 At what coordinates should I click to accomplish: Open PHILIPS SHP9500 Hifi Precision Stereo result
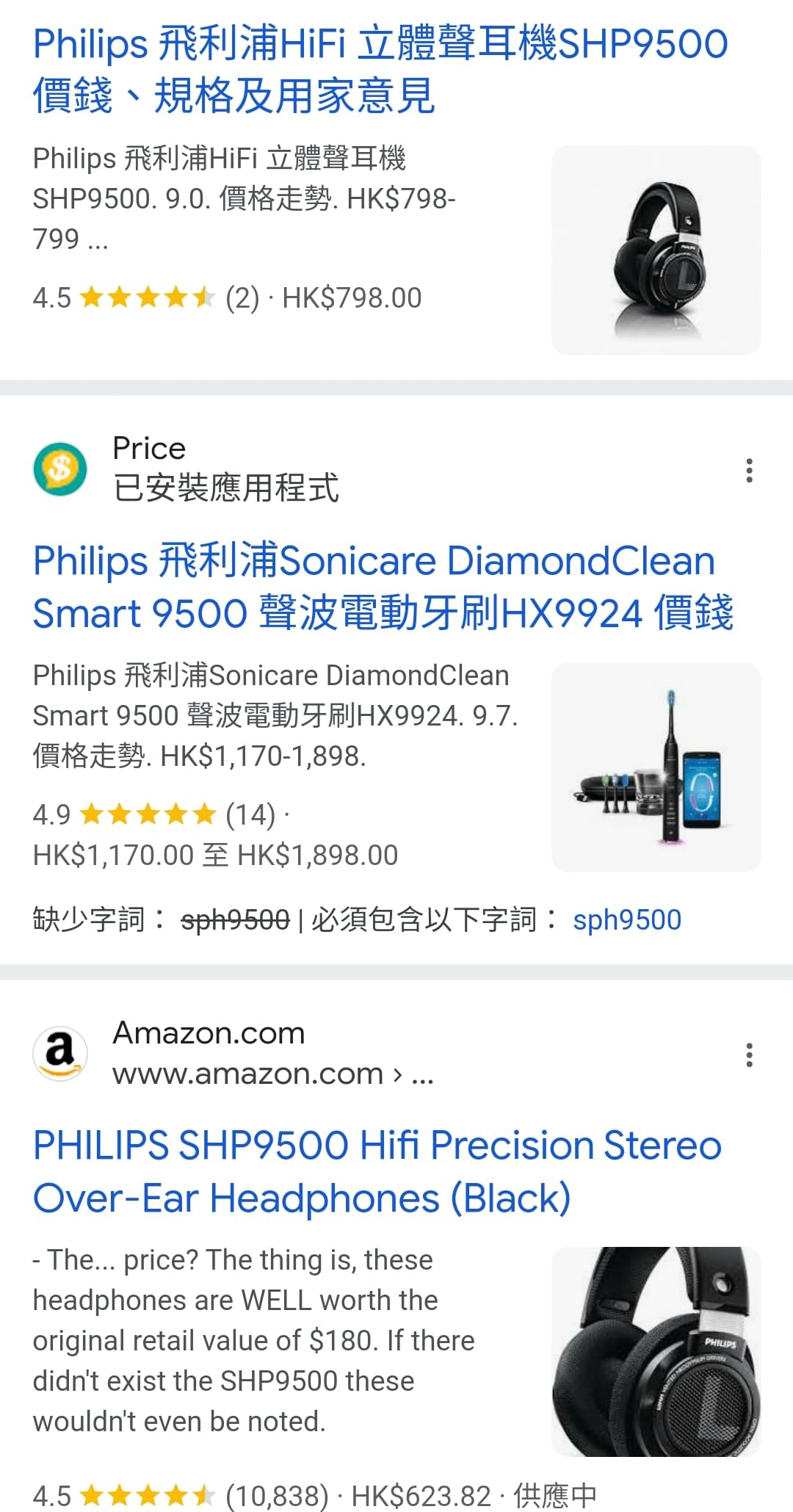[x=377, y=1171]
